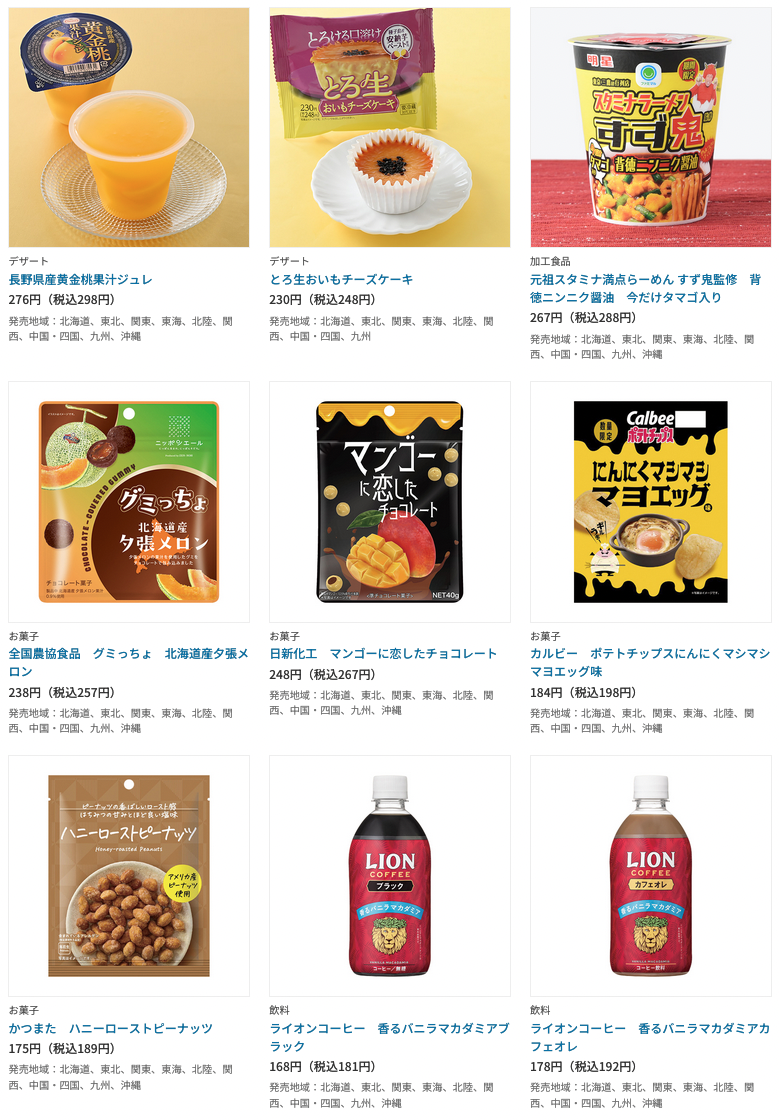Tap the すず鬼 cup ramen image
Viewport: 779px width, 1120px height.
[650, 127]
